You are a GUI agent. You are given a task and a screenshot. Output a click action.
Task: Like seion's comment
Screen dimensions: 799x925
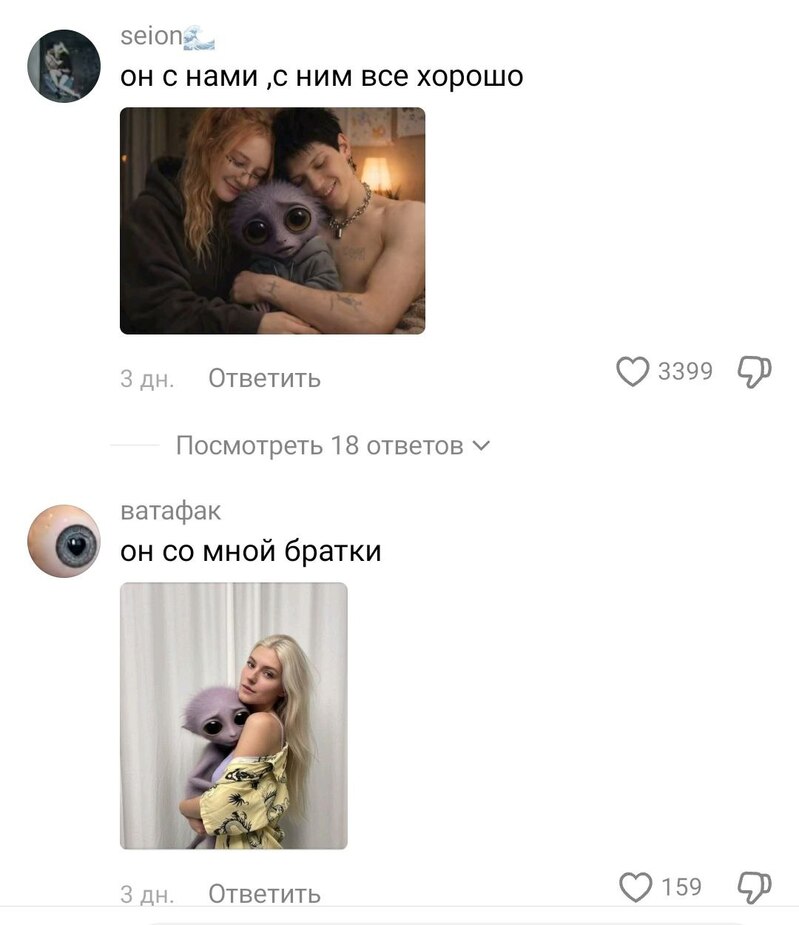click(634, 372)
